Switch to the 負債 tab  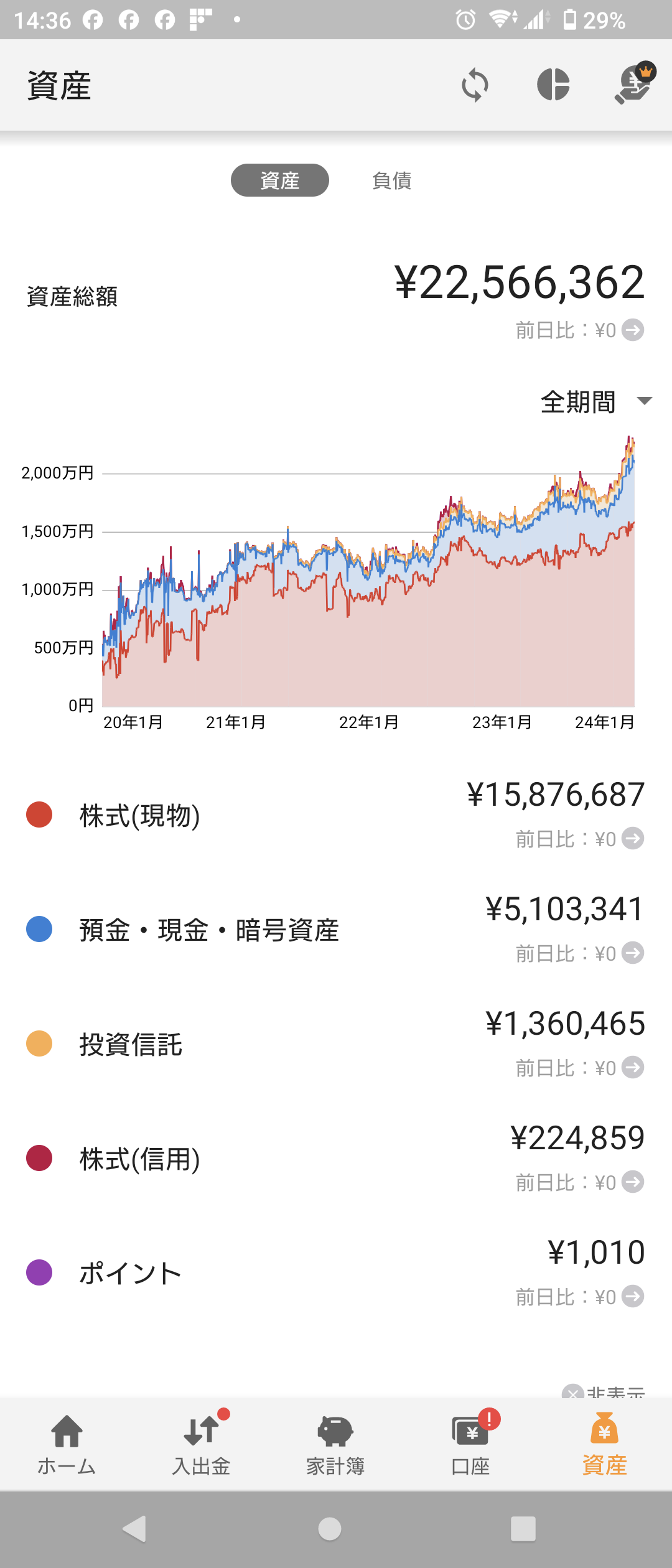[391, 180]
